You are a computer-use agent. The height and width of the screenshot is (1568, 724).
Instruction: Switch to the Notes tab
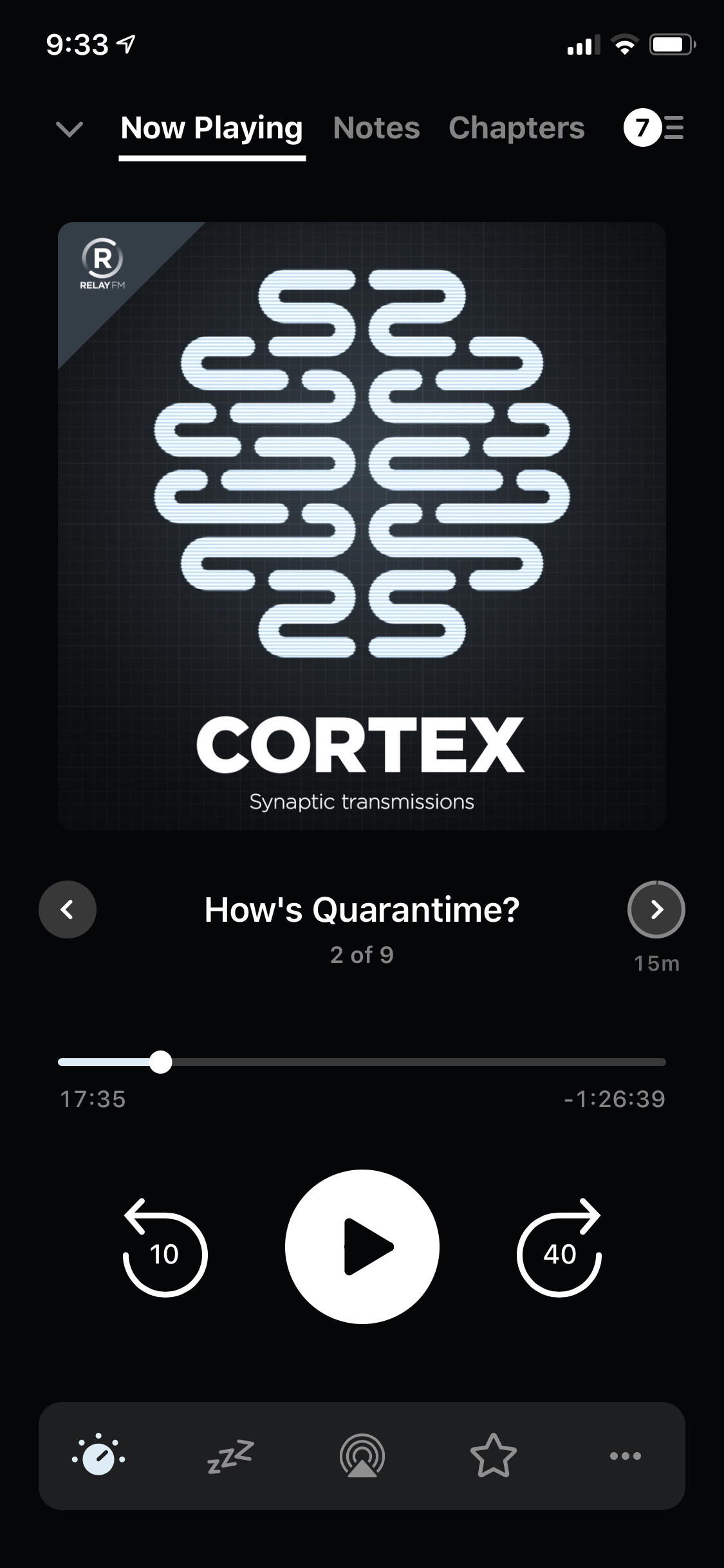click(376, 128)
